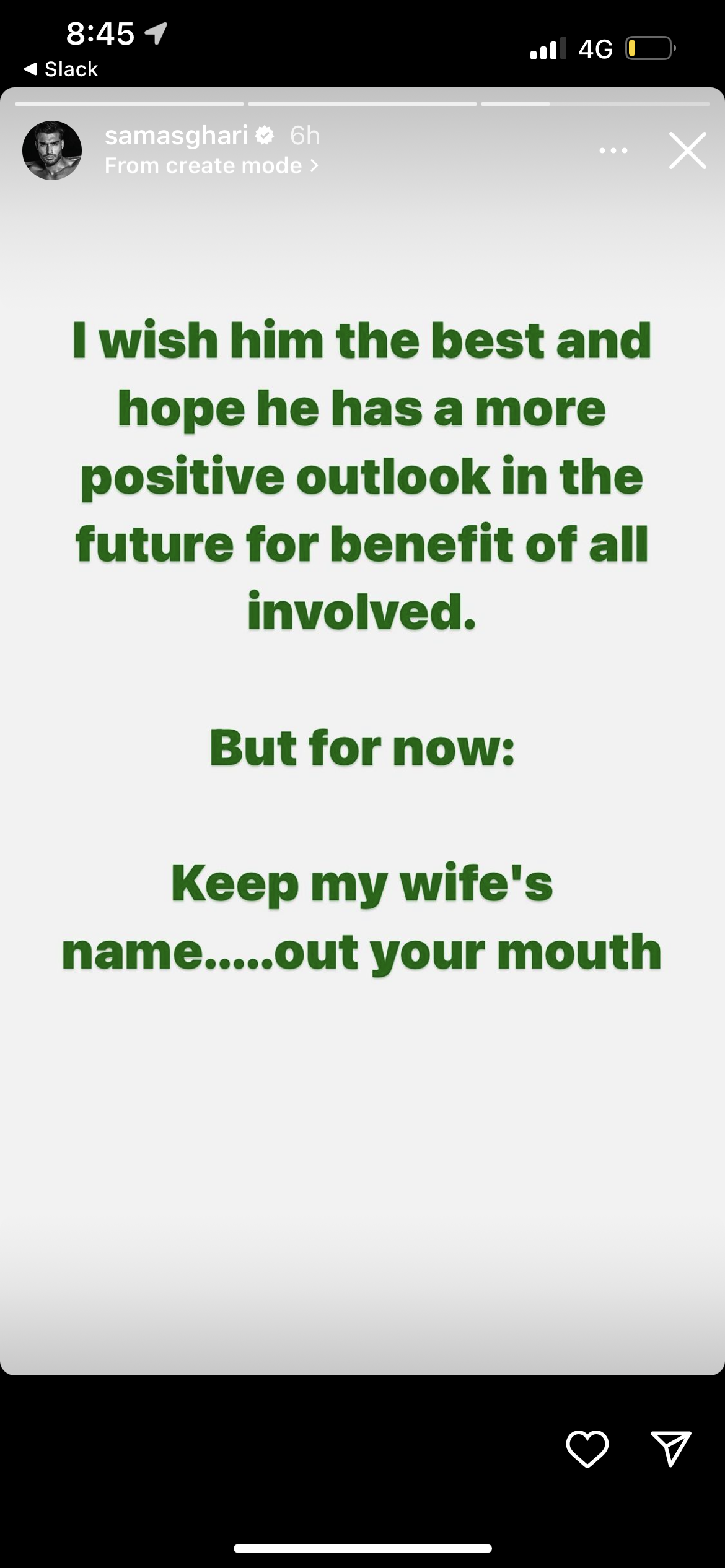Open samasghari's profile picture
This screenshot has height=1568, width=725.
tap(52, 150)
